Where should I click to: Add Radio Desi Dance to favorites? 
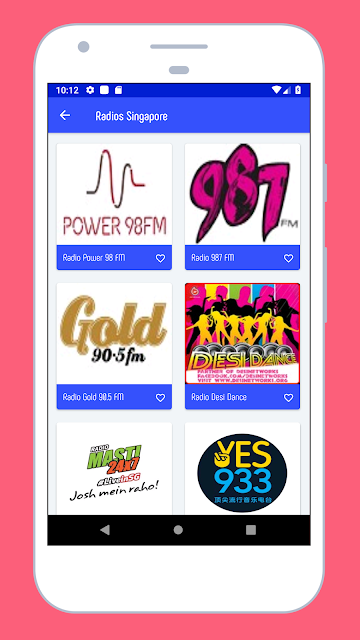(289, 398)
